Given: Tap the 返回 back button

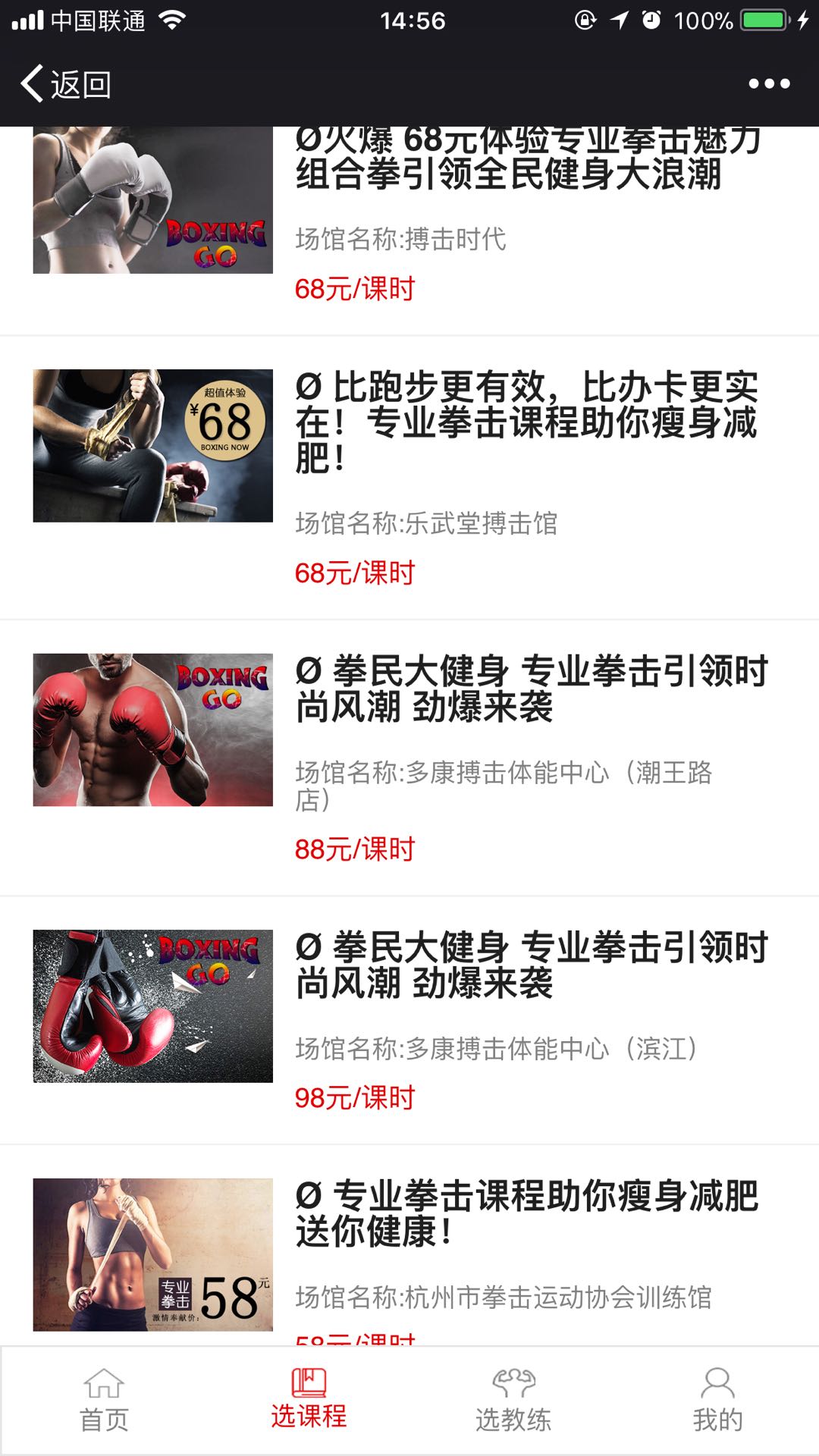Looking at the screenshot, I should point(67,84).
